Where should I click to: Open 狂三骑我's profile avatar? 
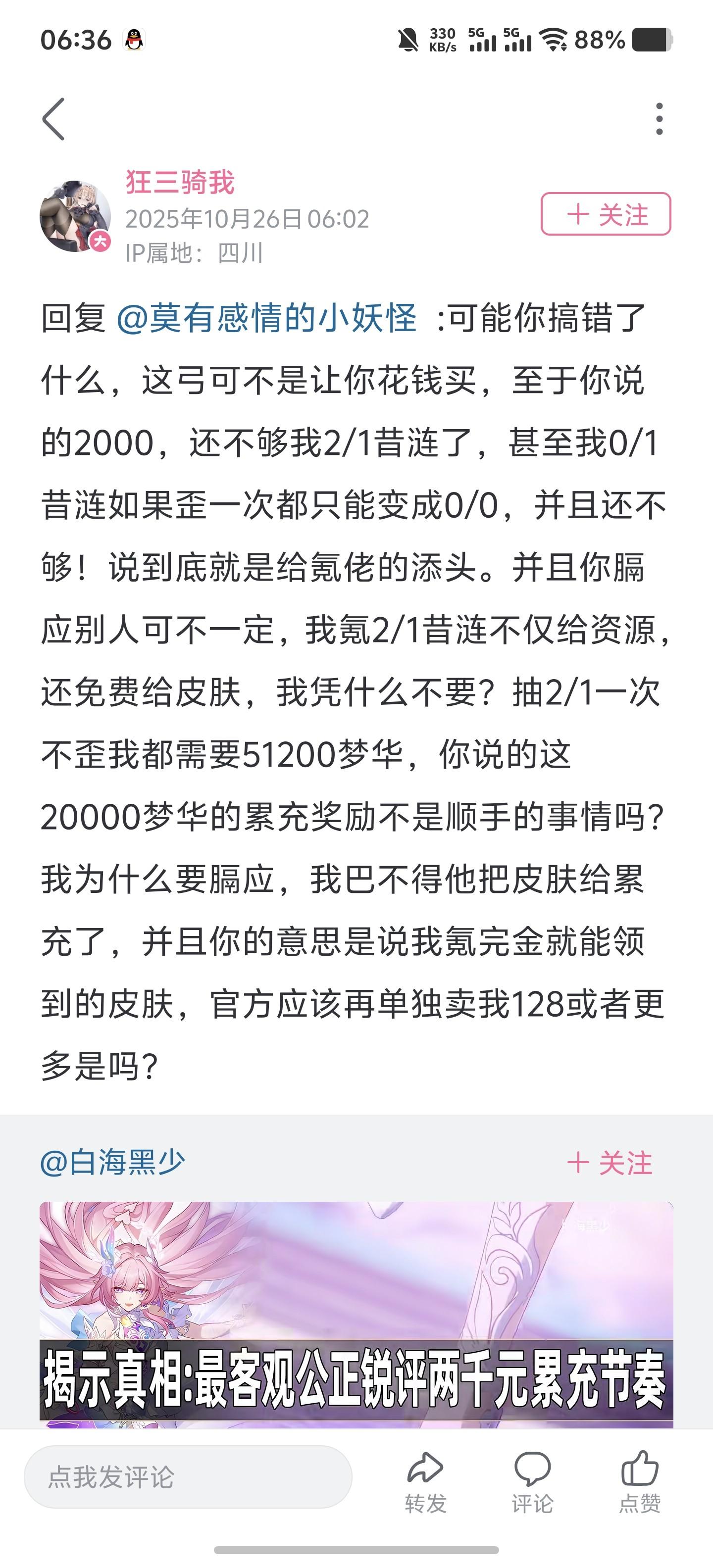click(x=75, y=215)
